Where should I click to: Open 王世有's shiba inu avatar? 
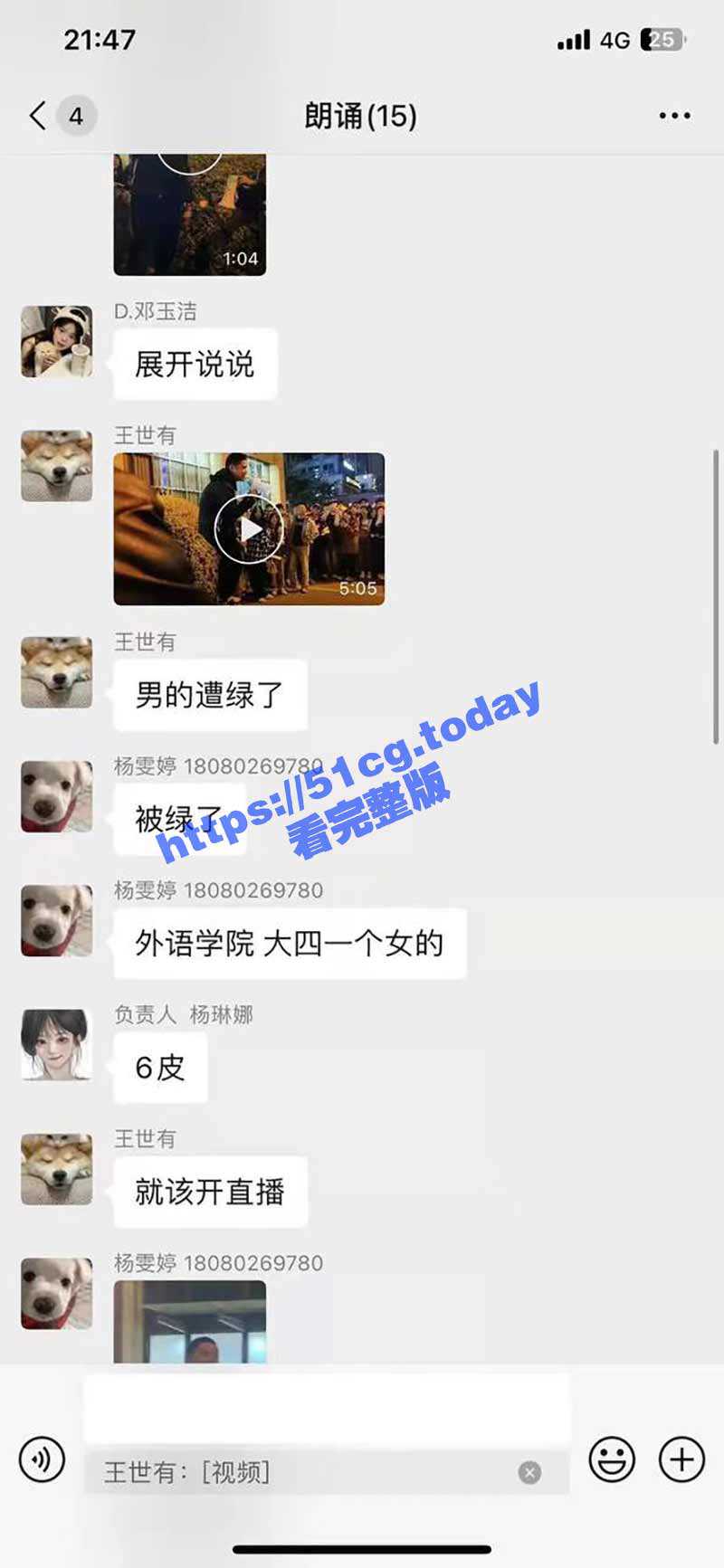pos(55,465)
